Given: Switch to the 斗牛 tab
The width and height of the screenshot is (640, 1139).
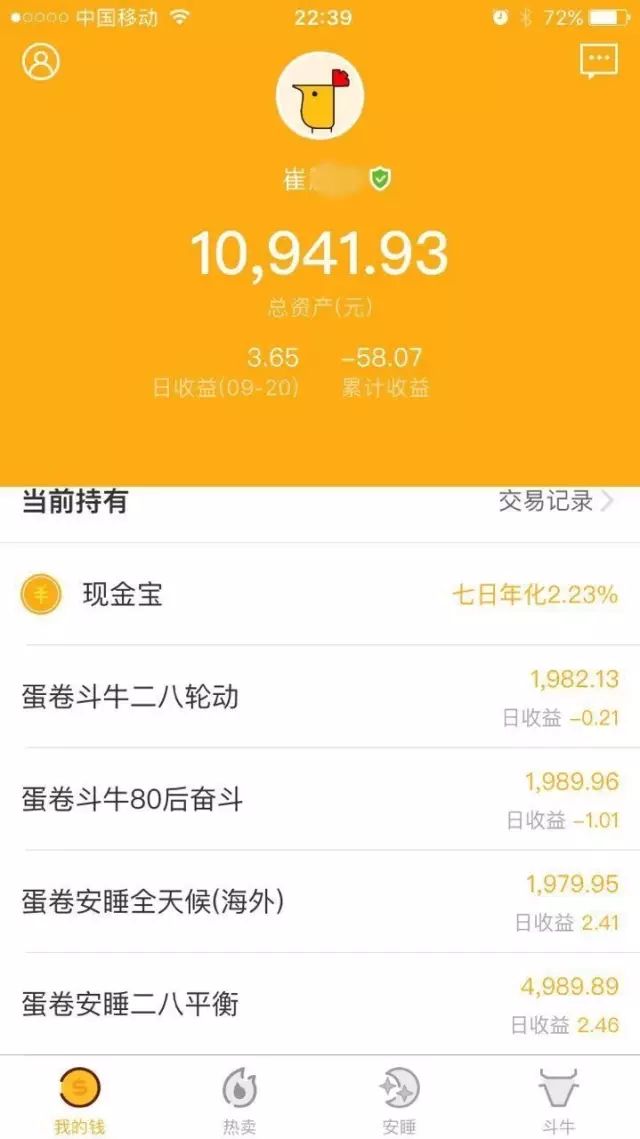Looking at the screenshot, I should coord(558,1100).
